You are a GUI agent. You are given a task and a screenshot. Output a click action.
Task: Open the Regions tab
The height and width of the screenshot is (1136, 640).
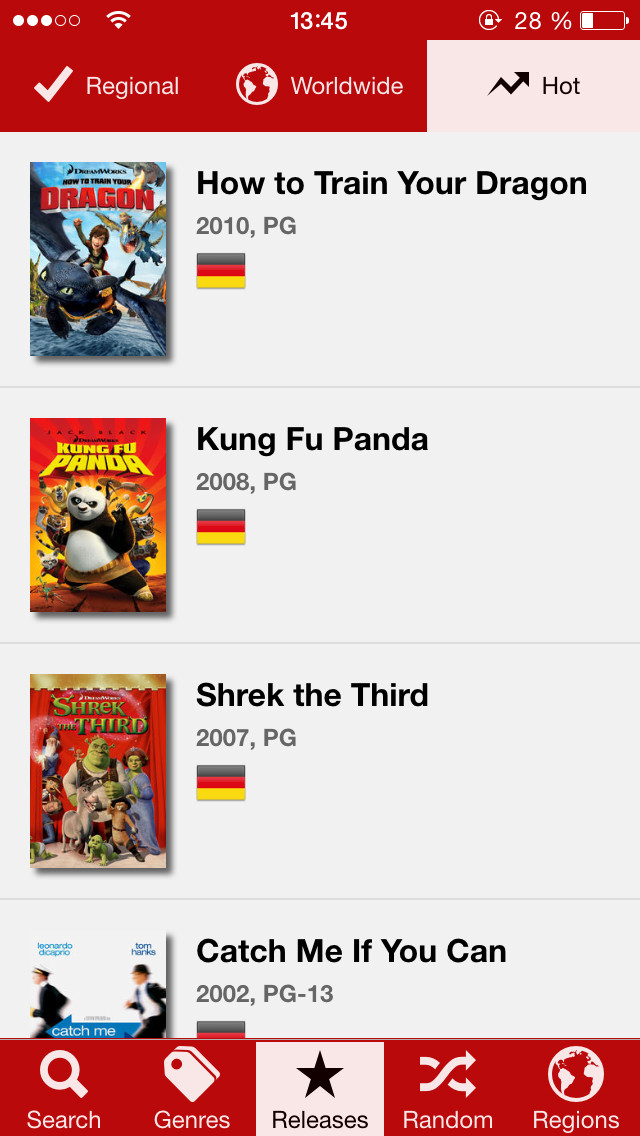576,1089
